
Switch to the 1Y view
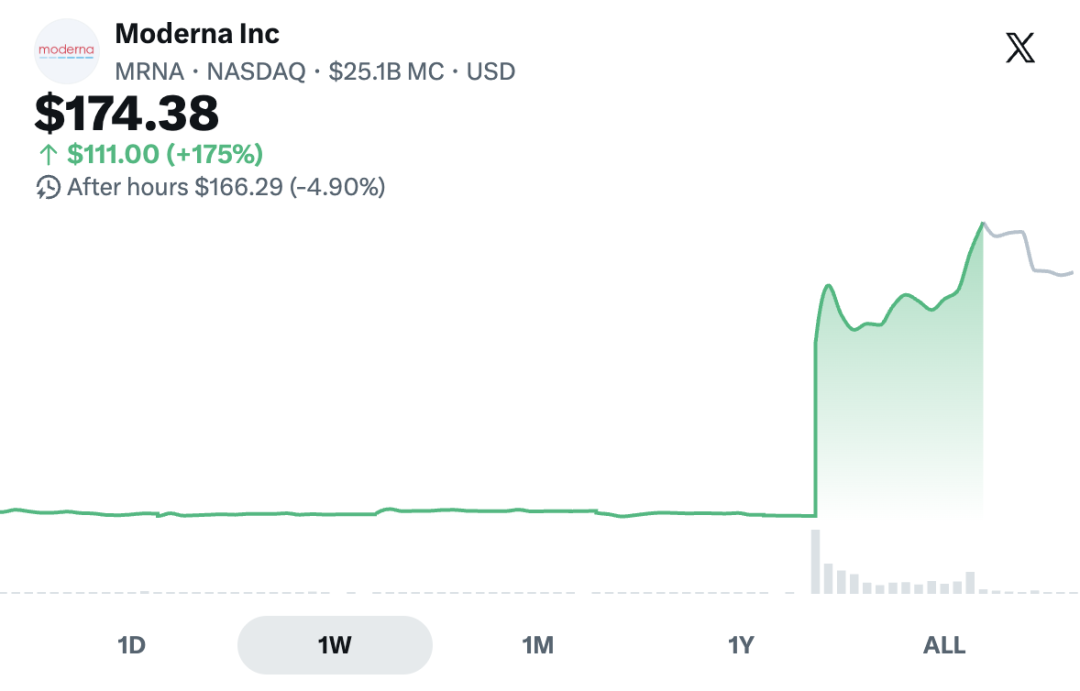741,646
